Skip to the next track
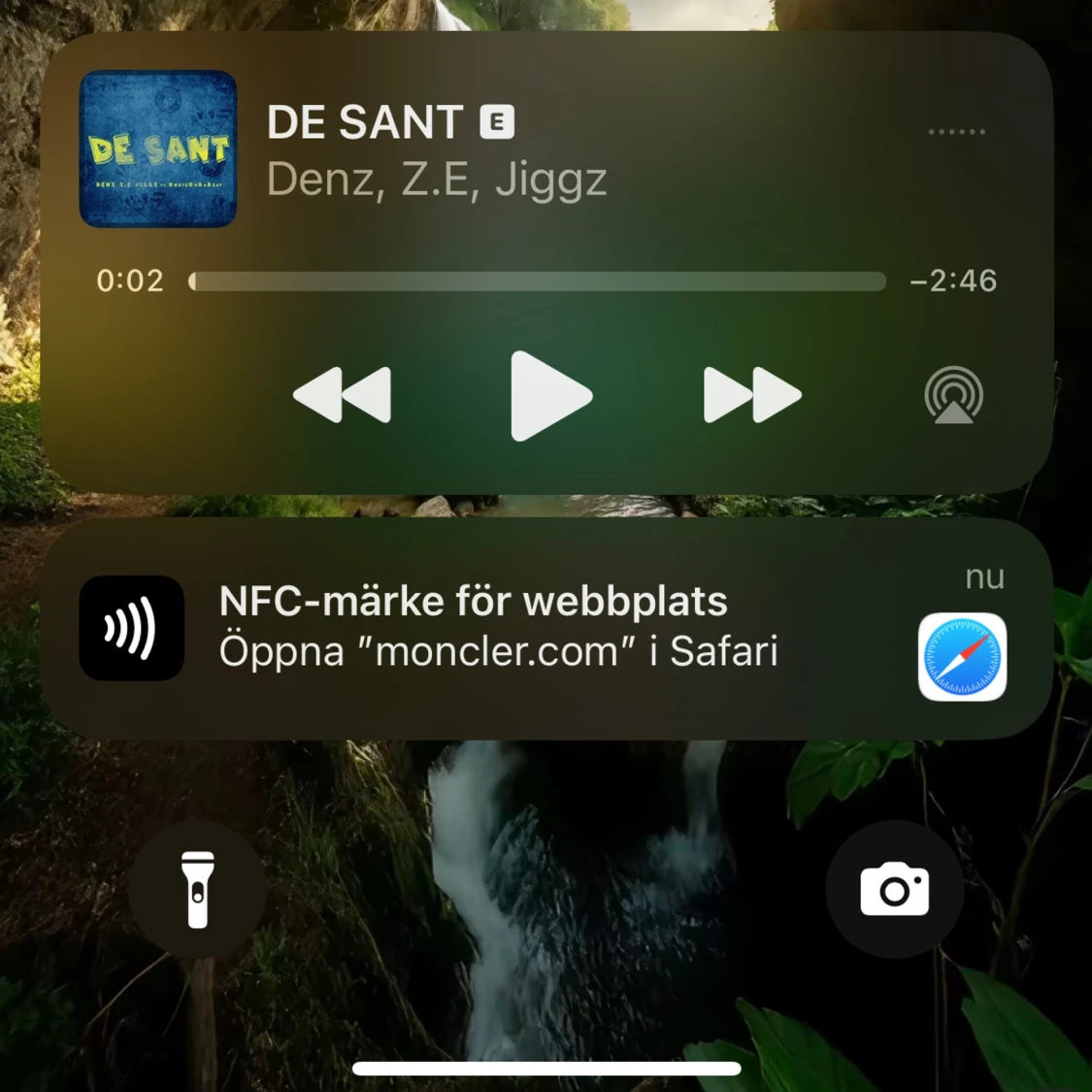 click(x=751, y=395)
